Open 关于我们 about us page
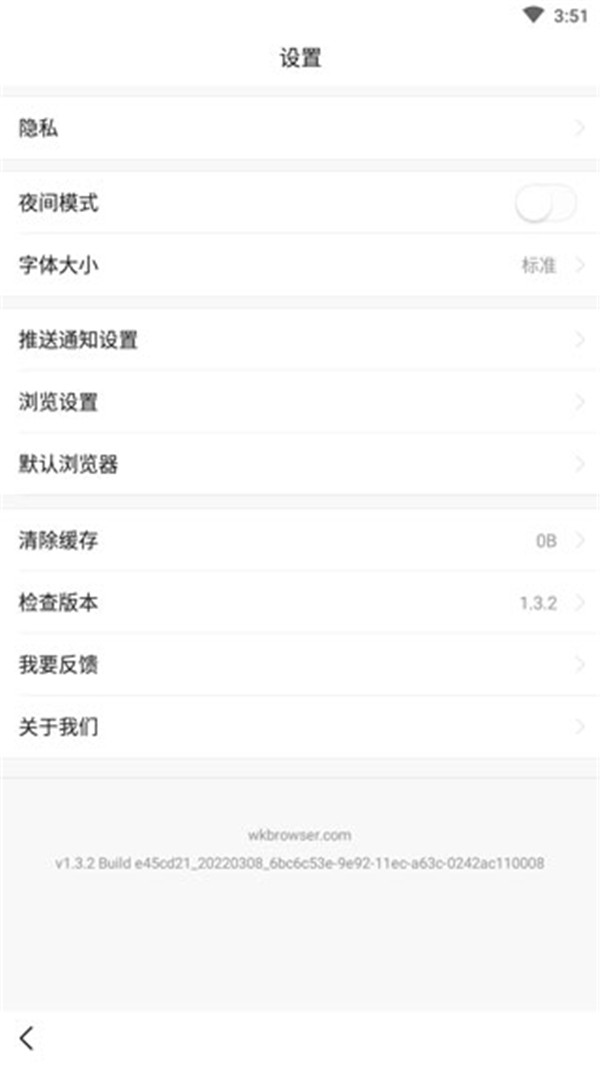 (x=300, y=727)
